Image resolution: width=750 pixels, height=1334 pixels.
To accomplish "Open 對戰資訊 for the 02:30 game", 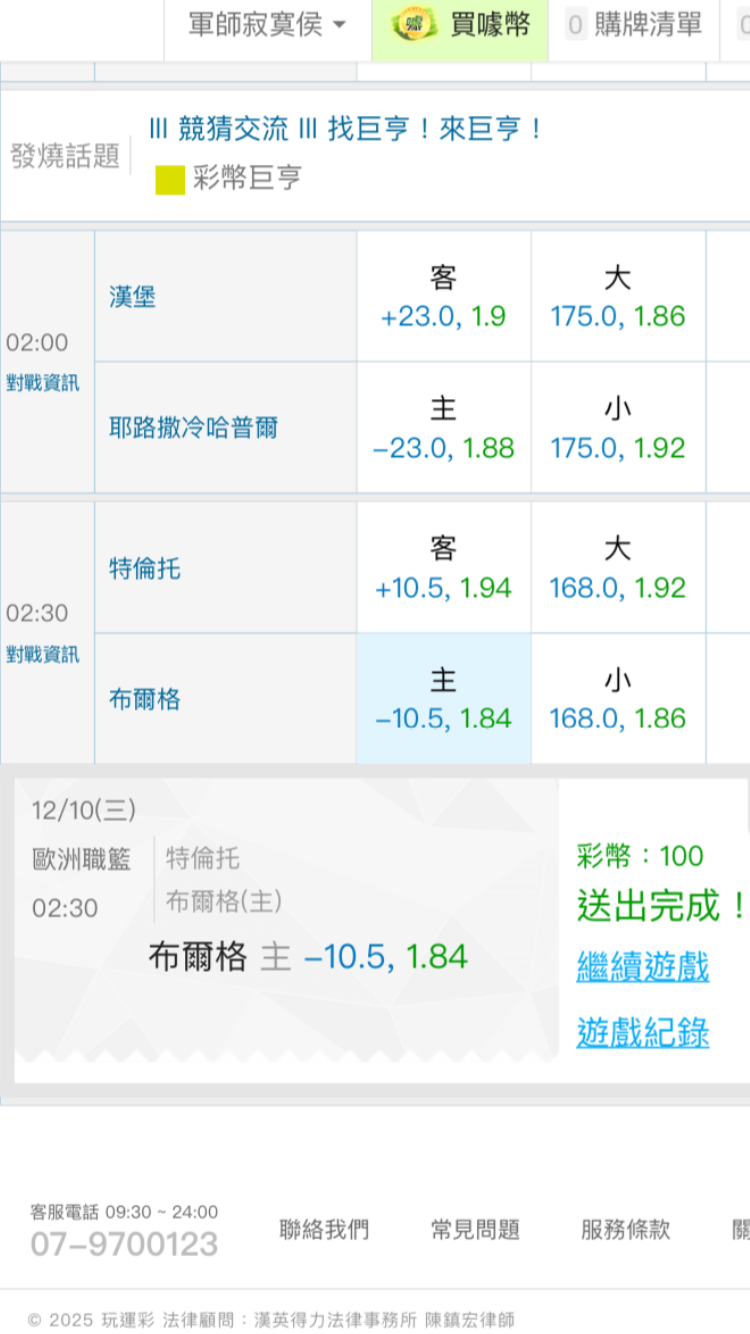I will (x=43, y=655).
